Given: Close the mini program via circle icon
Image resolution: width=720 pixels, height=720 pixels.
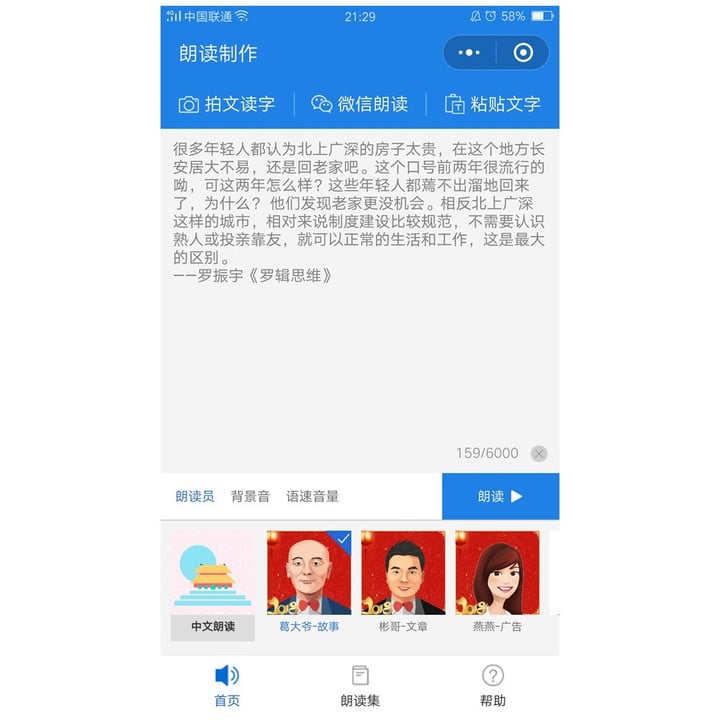Looking at the screenshot, I should point(523,53).
